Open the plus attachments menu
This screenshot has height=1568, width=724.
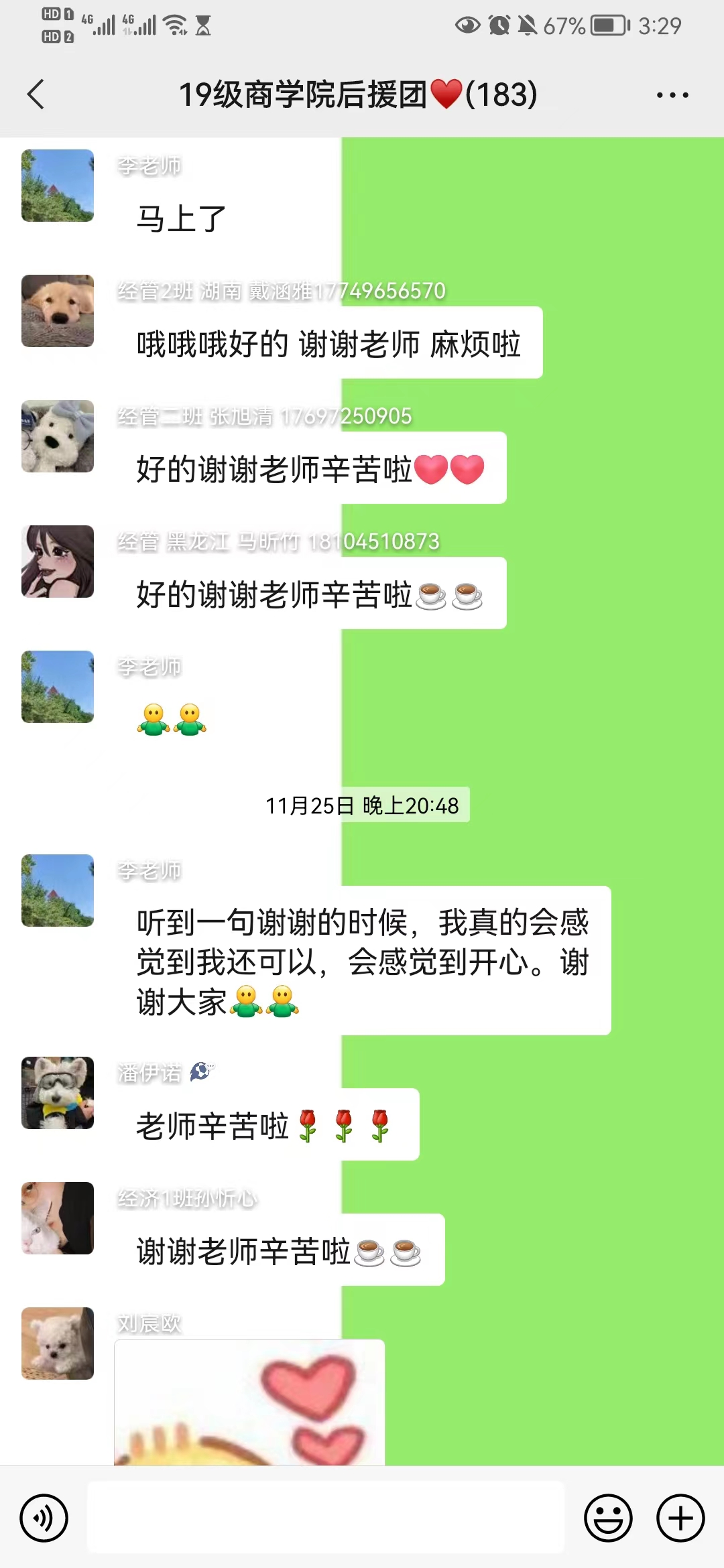pyautogui.click(x=680, y=1518)
